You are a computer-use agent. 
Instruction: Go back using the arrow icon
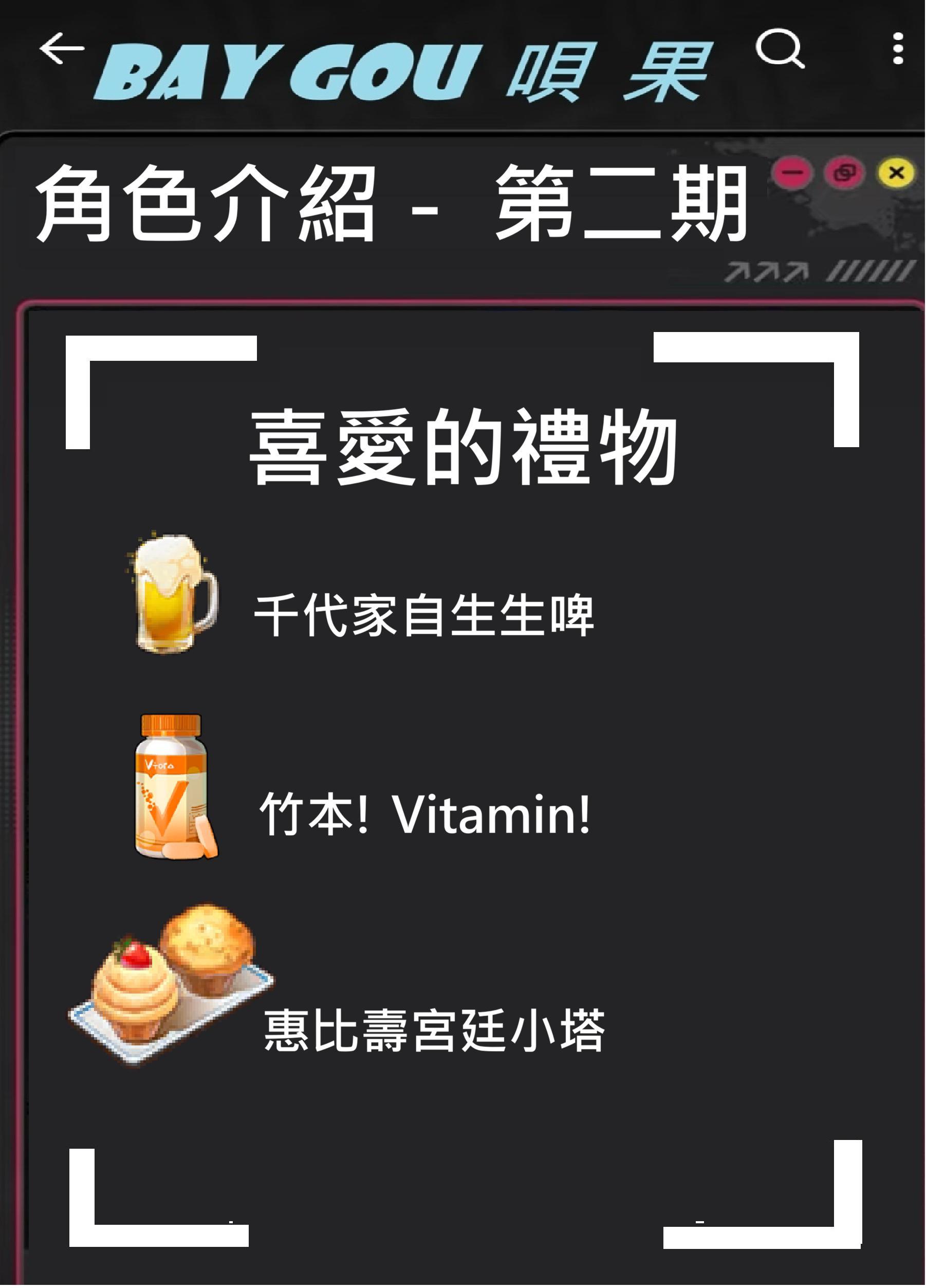coord(61,48)
